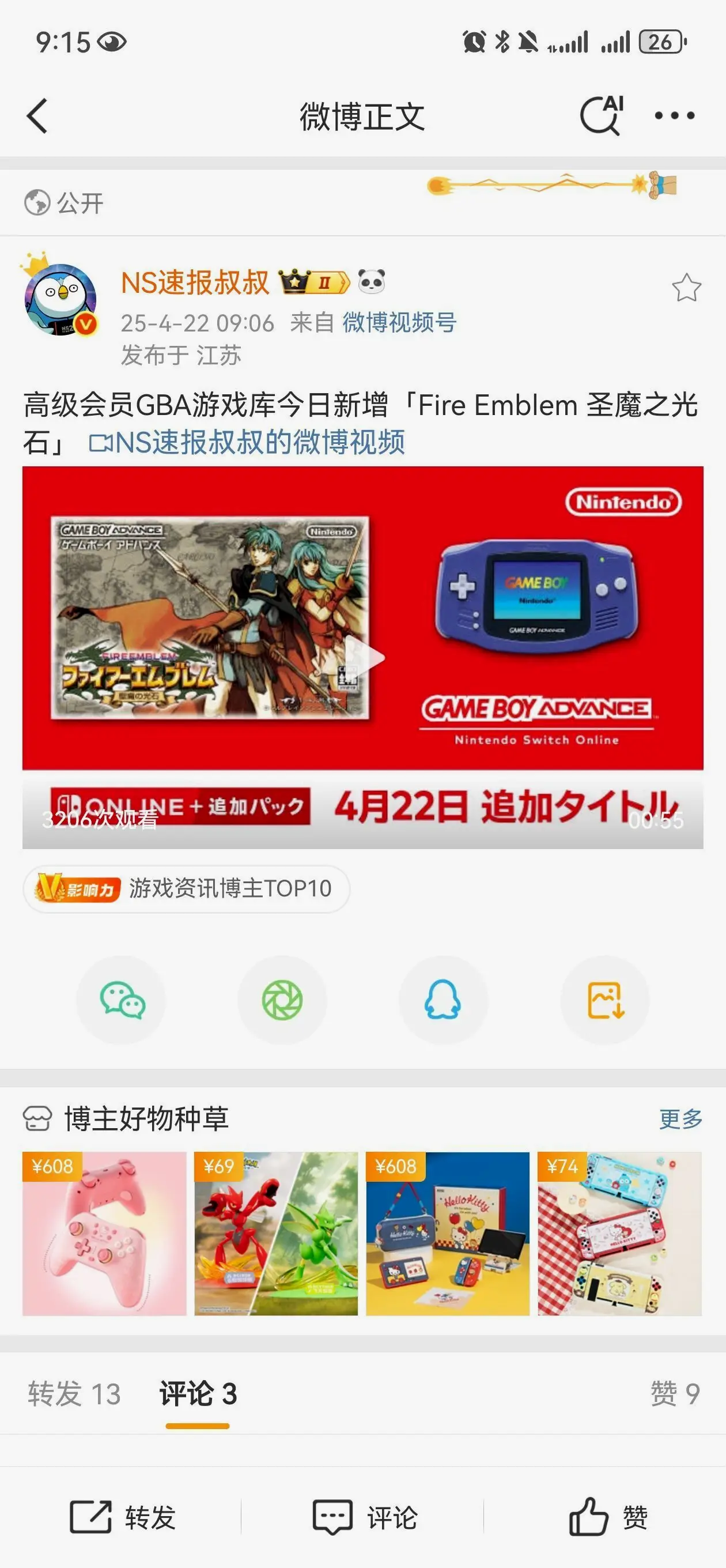Open the AI search icon
726x1568 pixels.
click(602, 115)
